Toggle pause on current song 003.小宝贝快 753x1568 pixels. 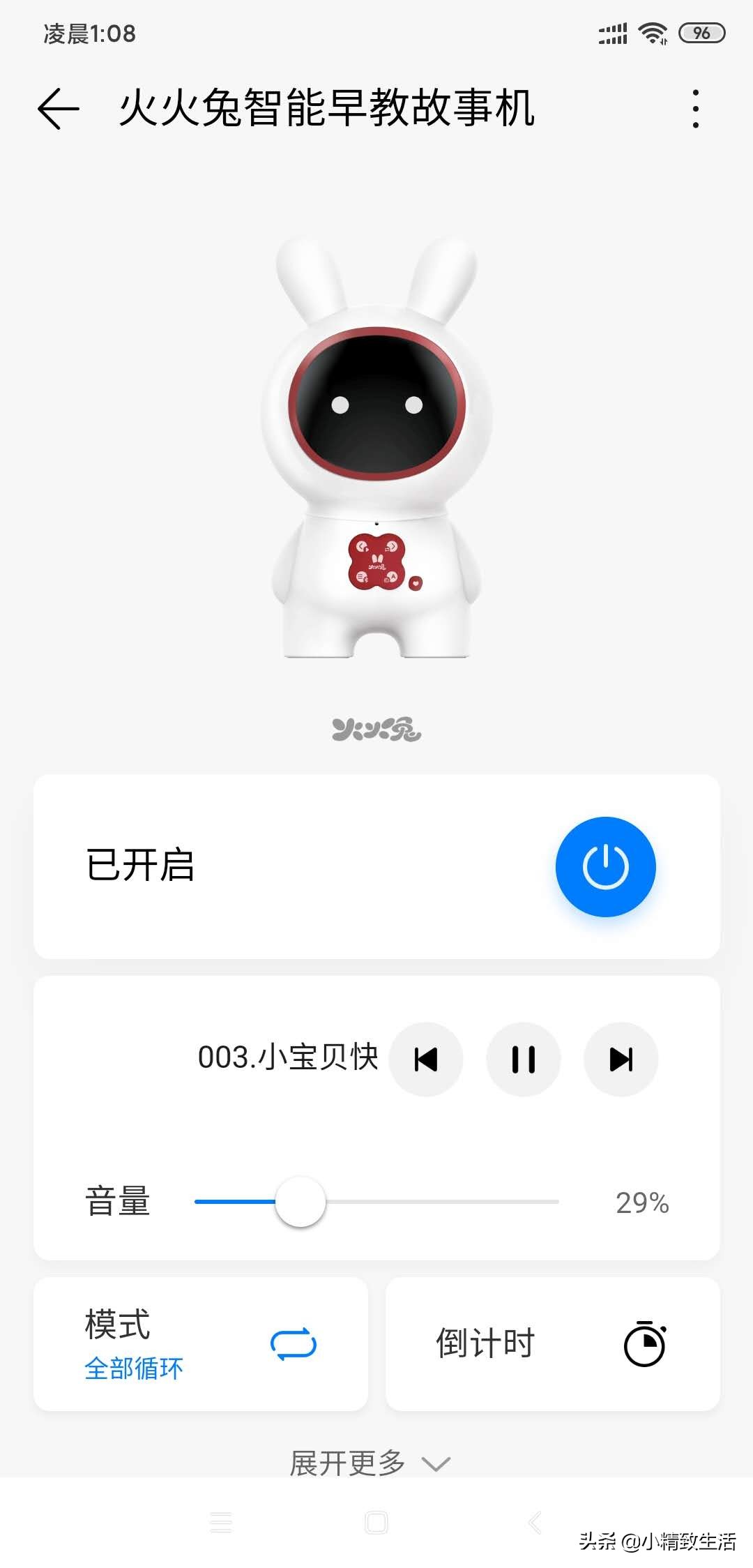coord(523,1058)
